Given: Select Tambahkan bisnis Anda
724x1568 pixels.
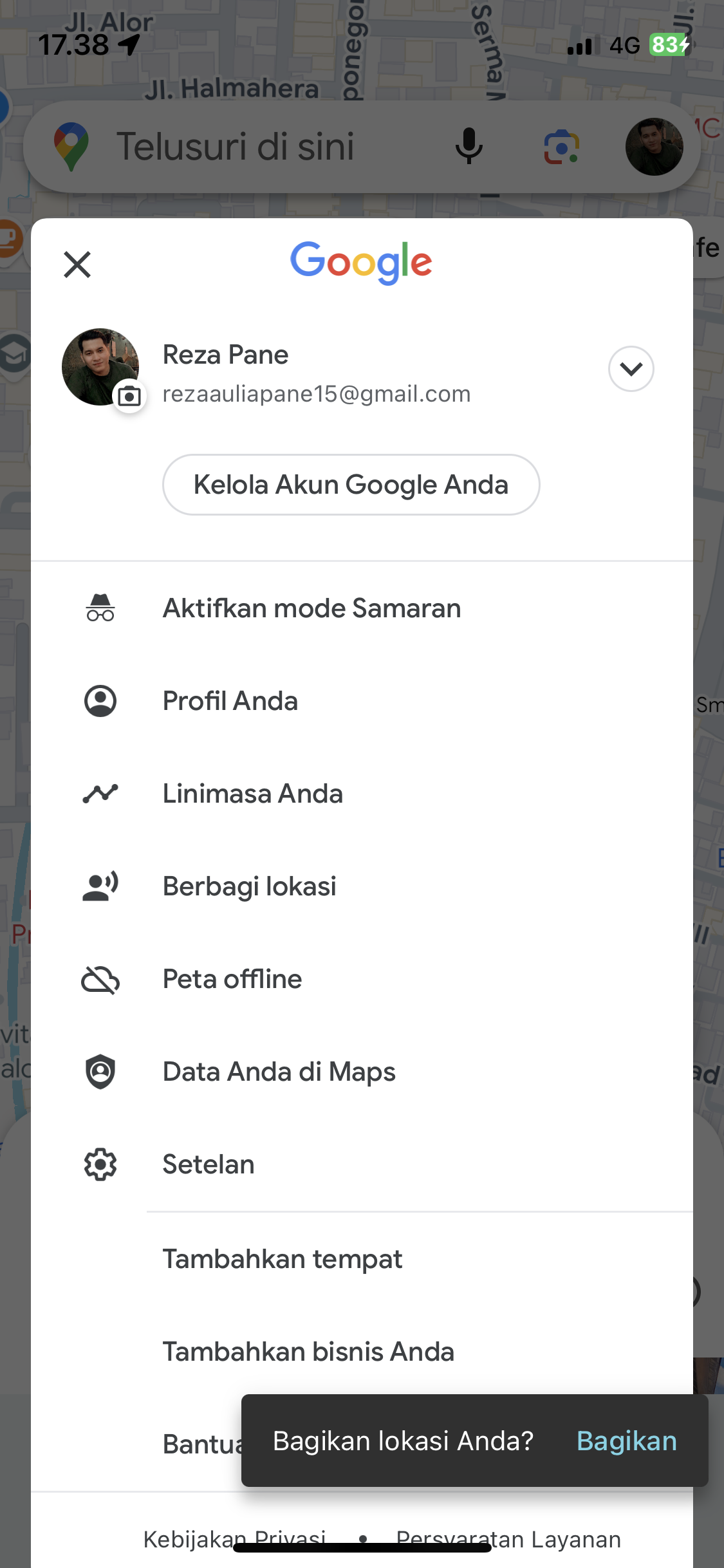Looking at the screenshot, I should [x=362, y=1352].
